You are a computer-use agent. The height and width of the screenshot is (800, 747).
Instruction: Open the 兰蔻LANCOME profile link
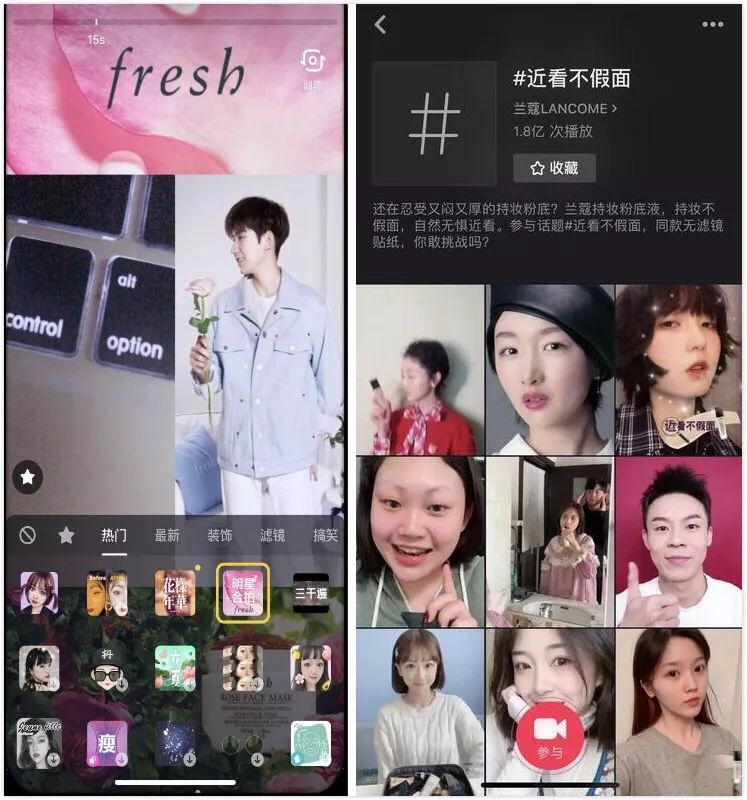tap(565, 108)
